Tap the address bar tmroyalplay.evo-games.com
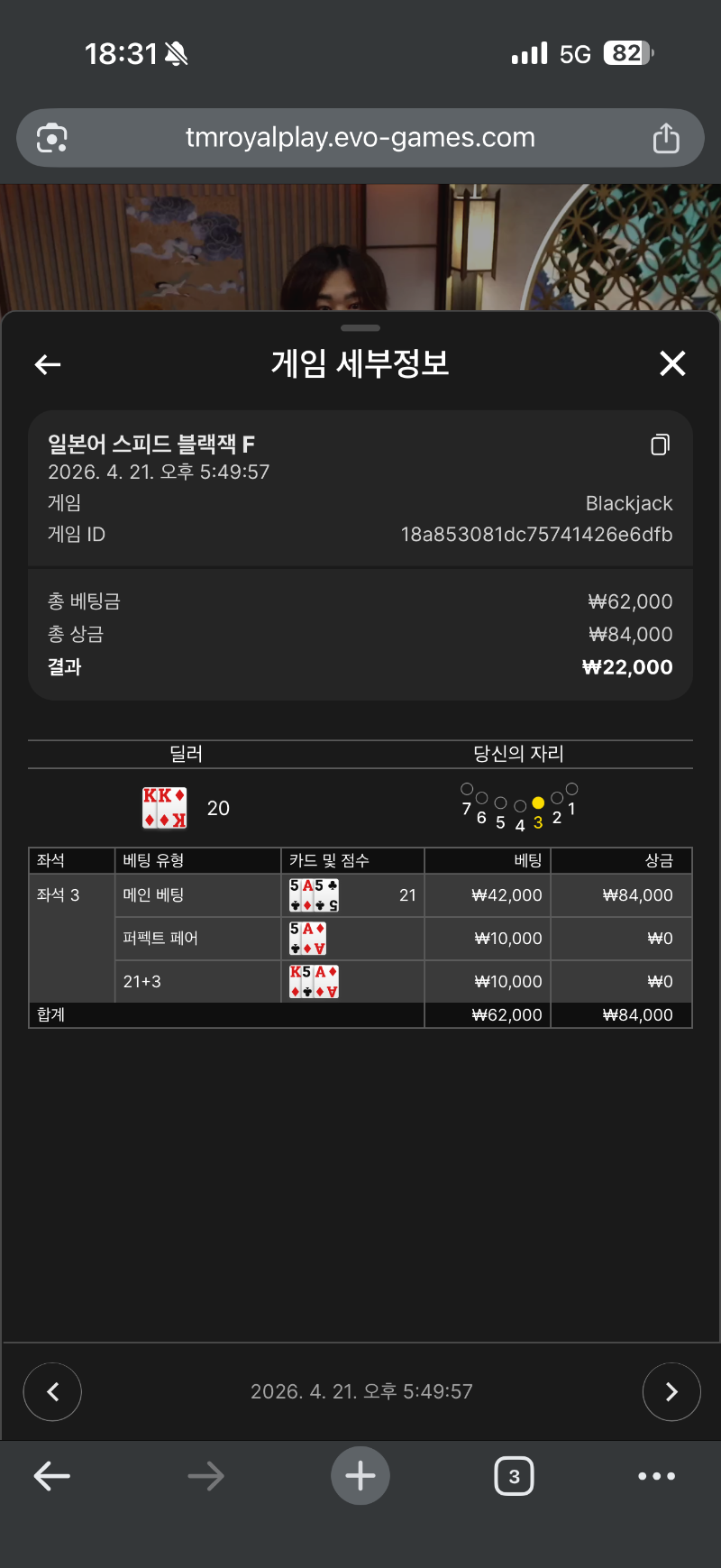 pyautogui.click(x=360, y=138)
